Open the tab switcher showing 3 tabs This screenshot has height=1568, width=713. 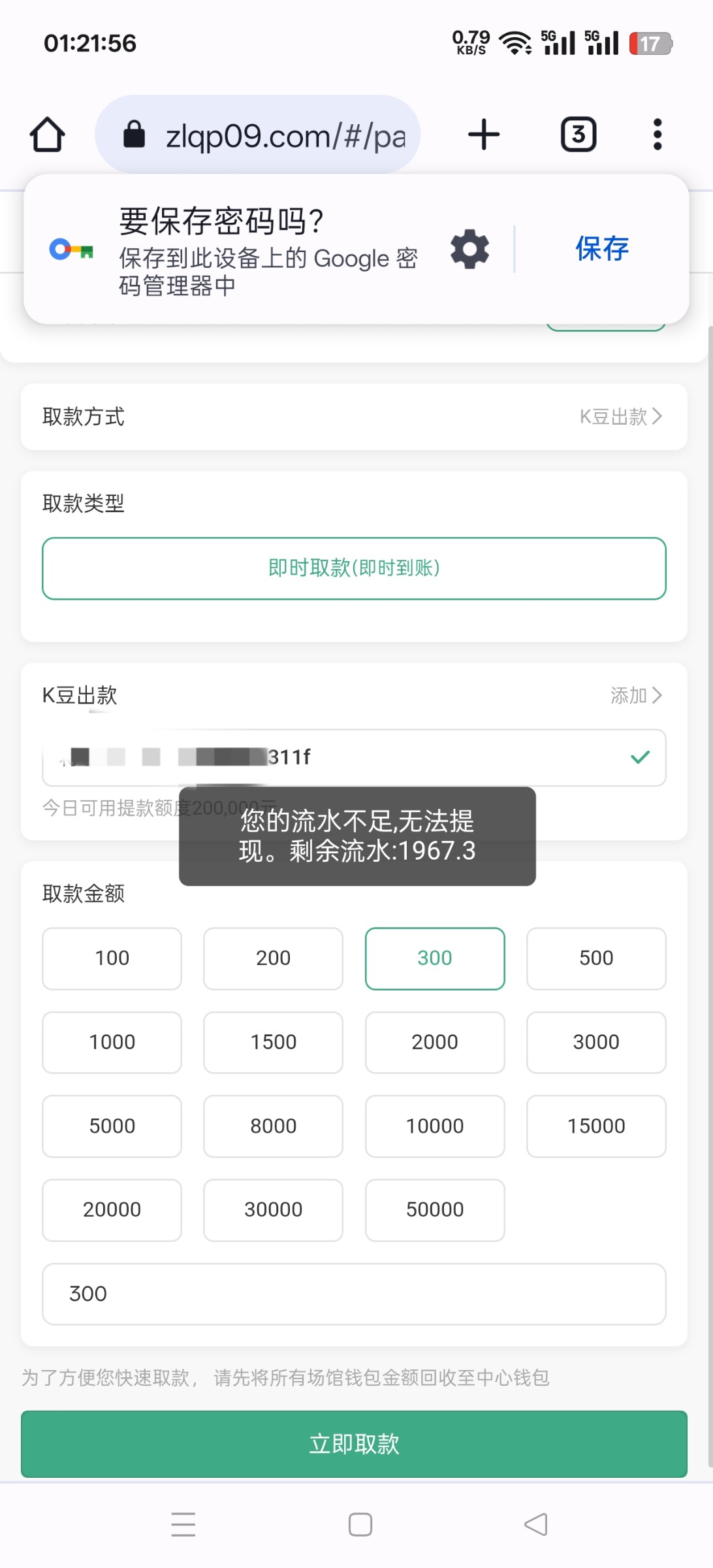578,135
